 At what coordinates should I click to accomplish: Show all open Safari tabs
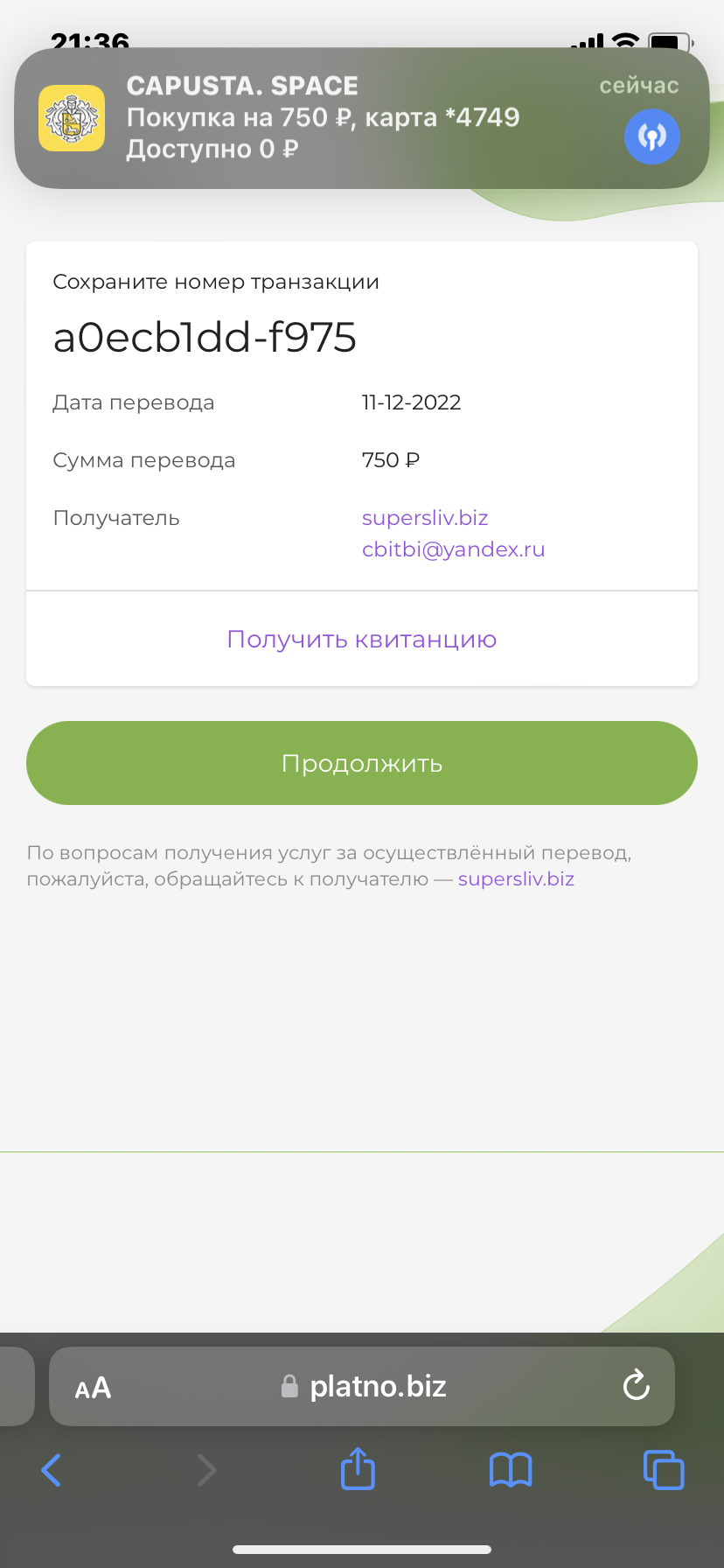coord(664,1470)
